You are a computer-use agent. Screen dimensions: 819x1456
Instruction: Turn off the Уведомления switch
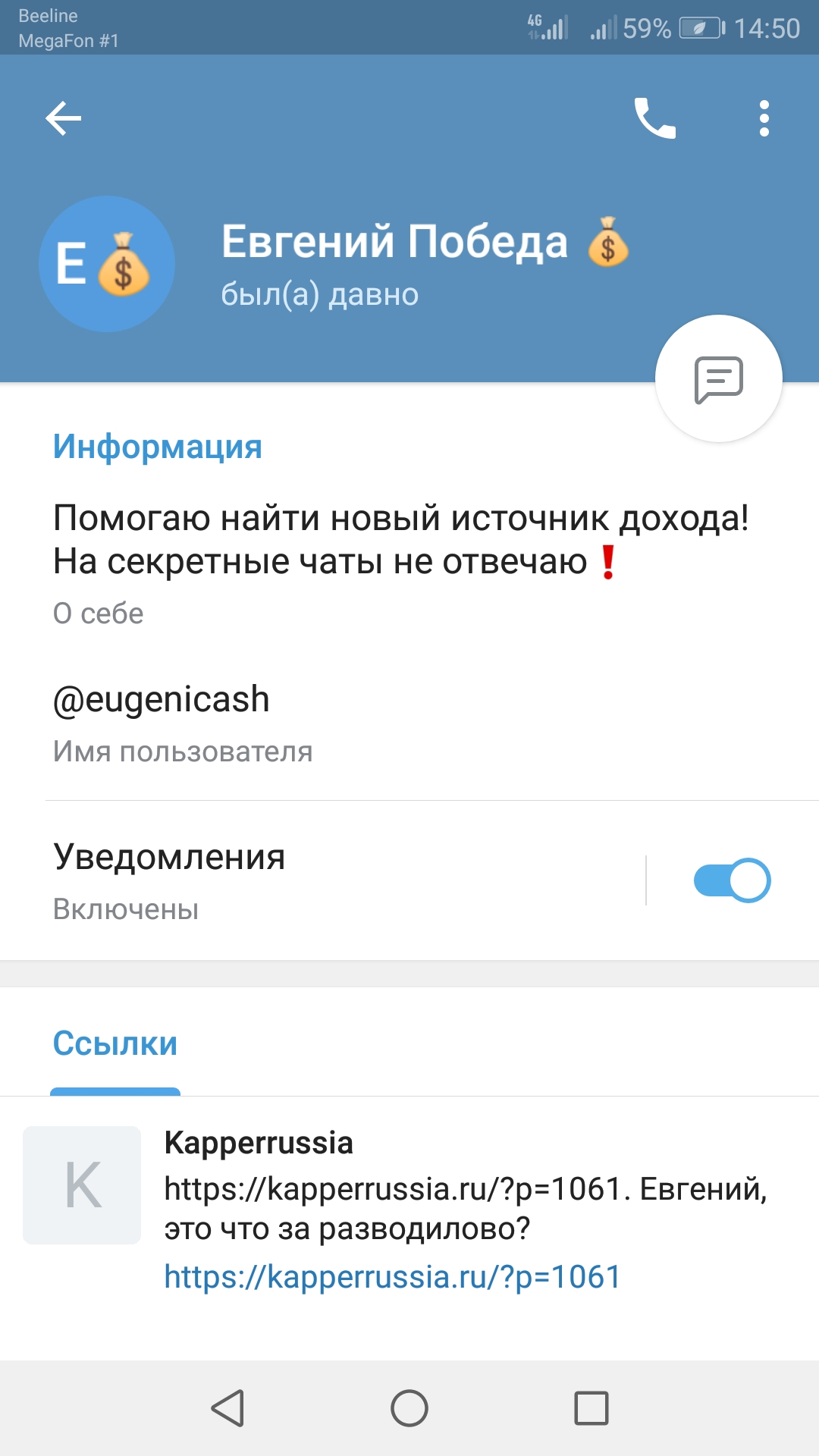click(x=732, y=880)
